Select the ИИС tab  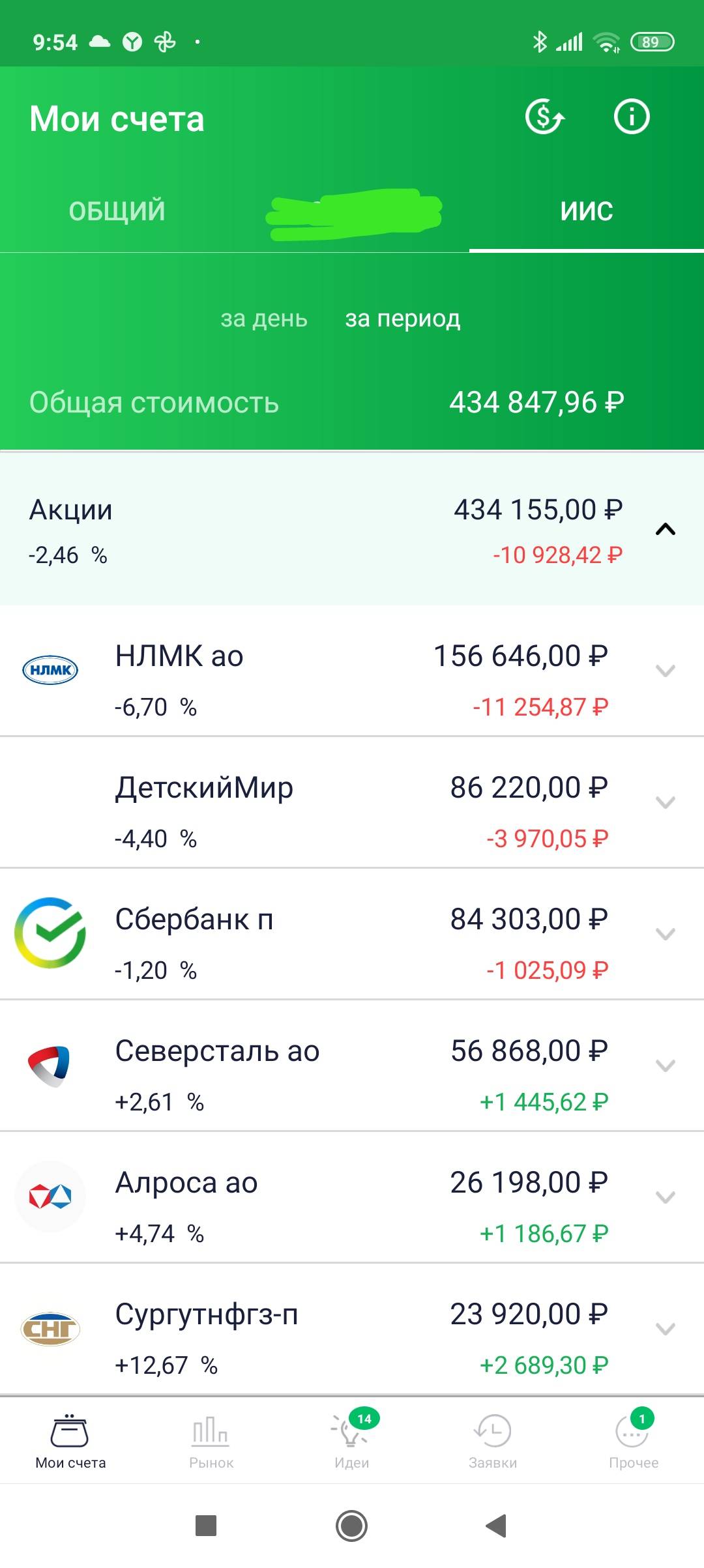[x=587, y=211]
